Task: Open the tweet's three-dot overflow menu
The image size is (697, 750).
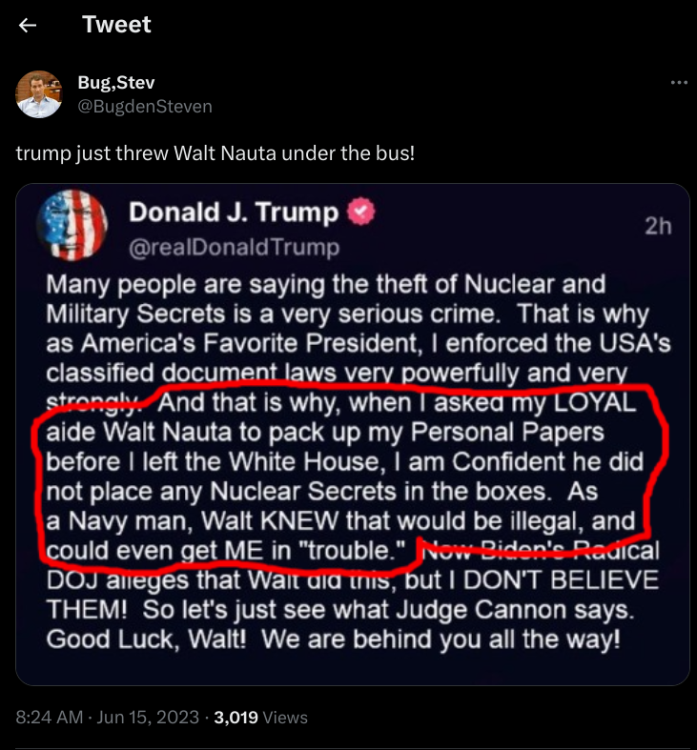Action: click(678, 83)
